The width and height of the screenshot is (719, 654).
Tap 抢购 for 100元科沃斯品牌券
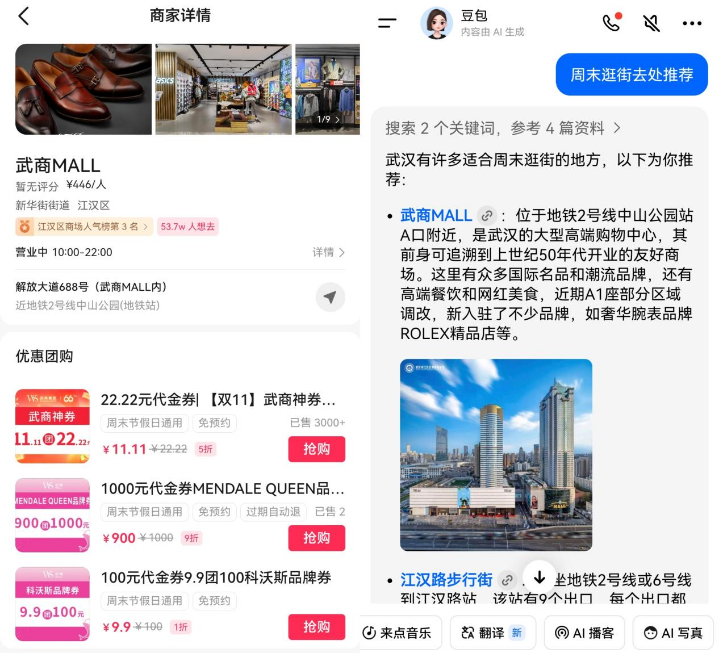tap(316, 626)
